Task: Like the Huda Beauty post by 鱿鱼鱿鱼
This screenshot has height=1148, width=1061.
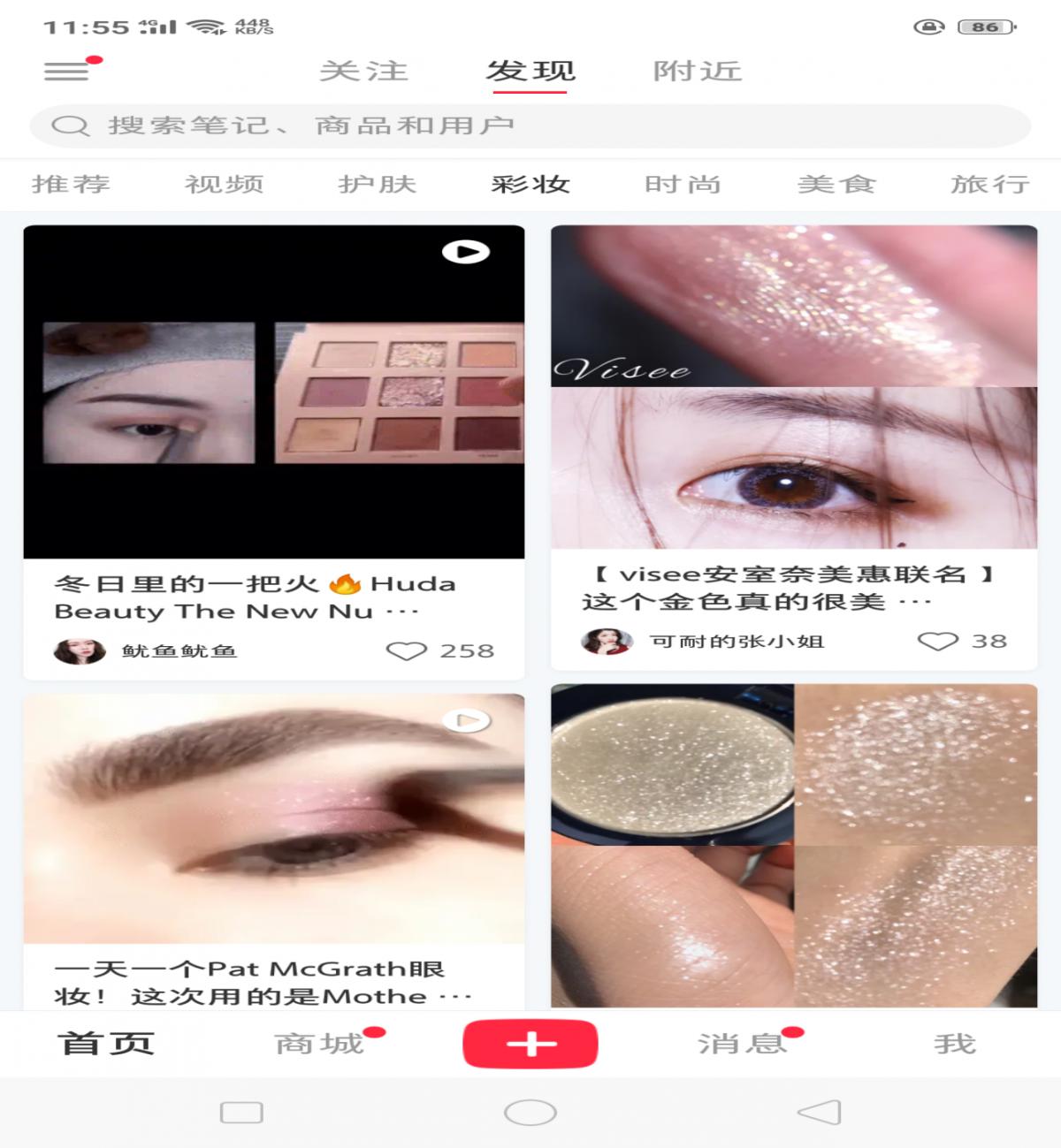Action: click(x=408, y=651)
